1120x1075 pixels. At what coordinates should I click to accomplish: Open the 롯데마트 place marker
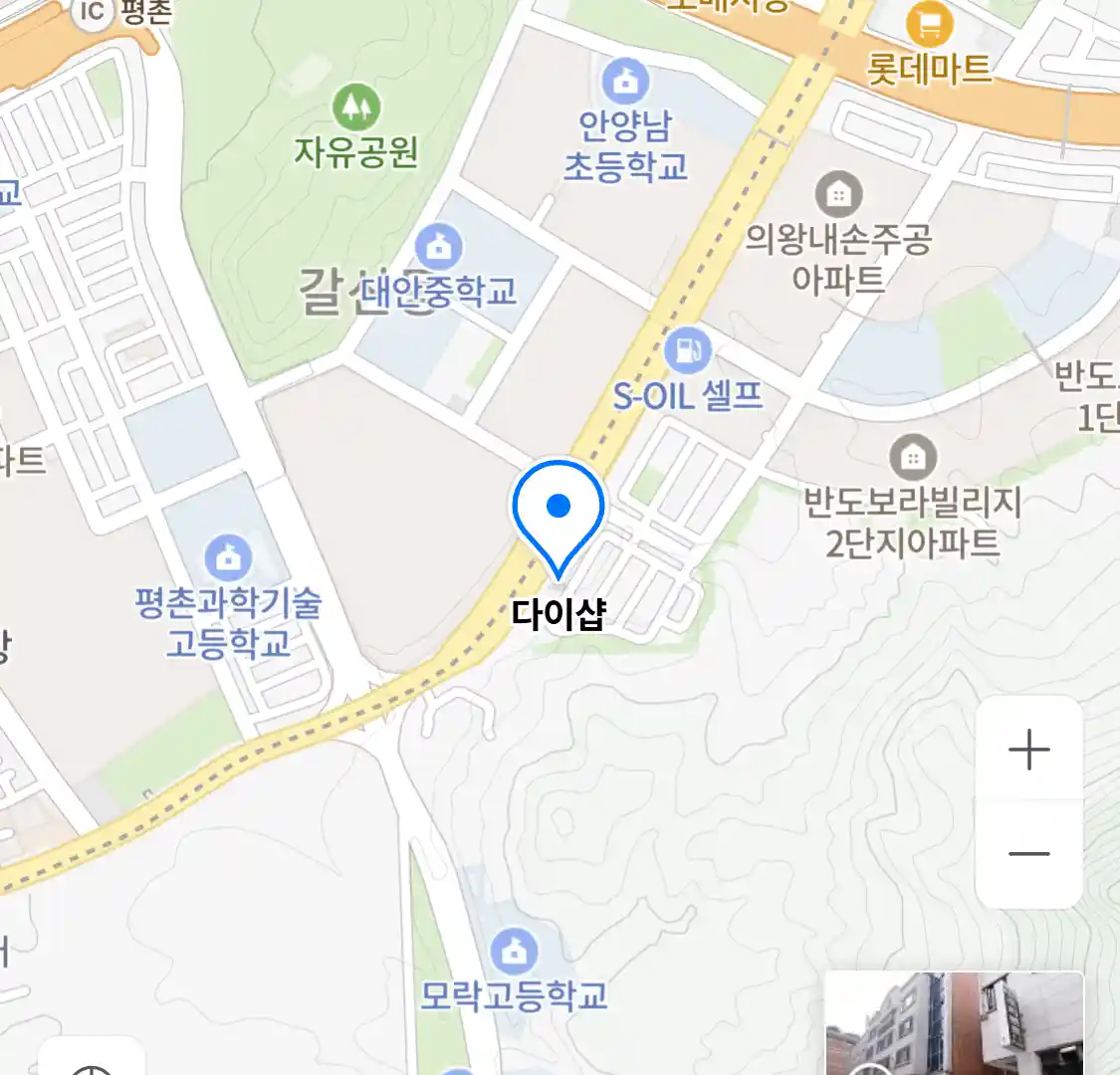click(x=929, y=24)
